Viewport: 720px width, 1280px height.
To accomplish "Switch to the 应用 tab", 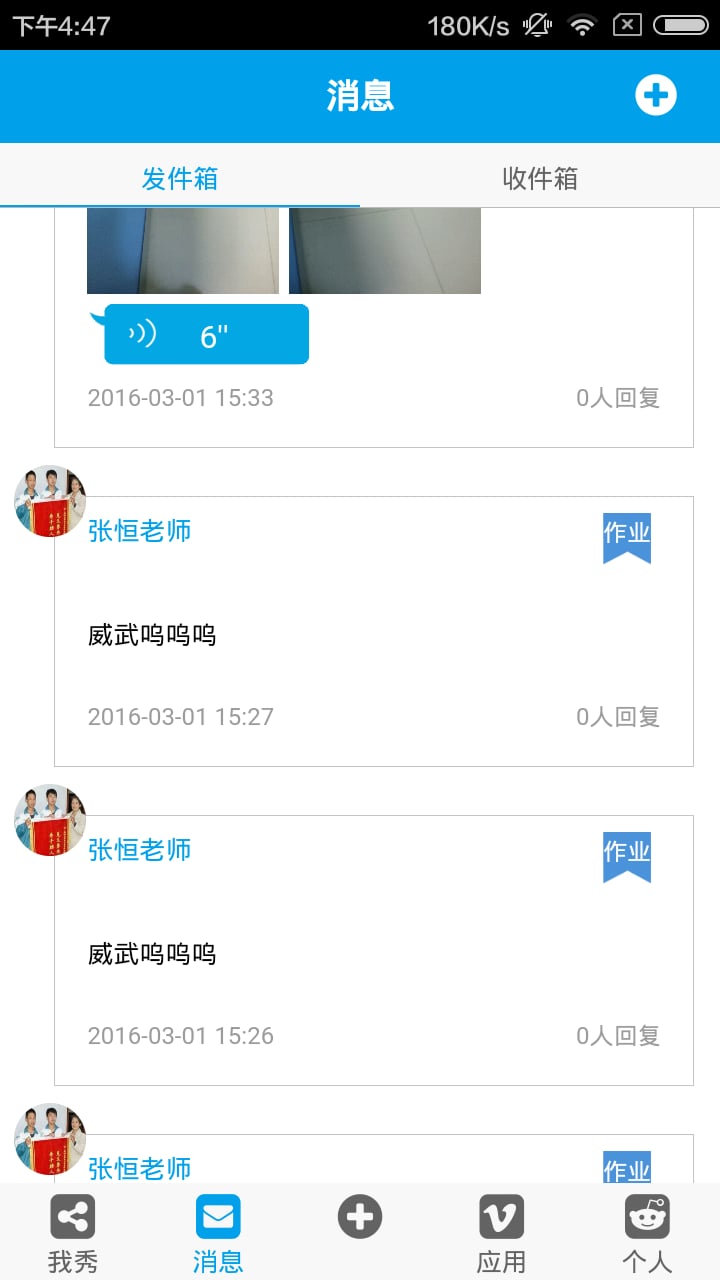I will [x=501, y=1234].
